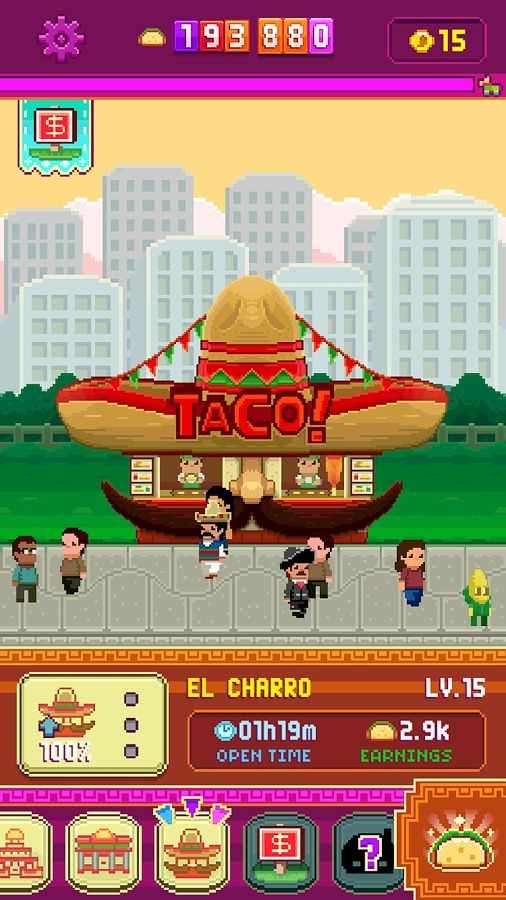
Task: Open the settings gear
Action: tap(61, 38)
